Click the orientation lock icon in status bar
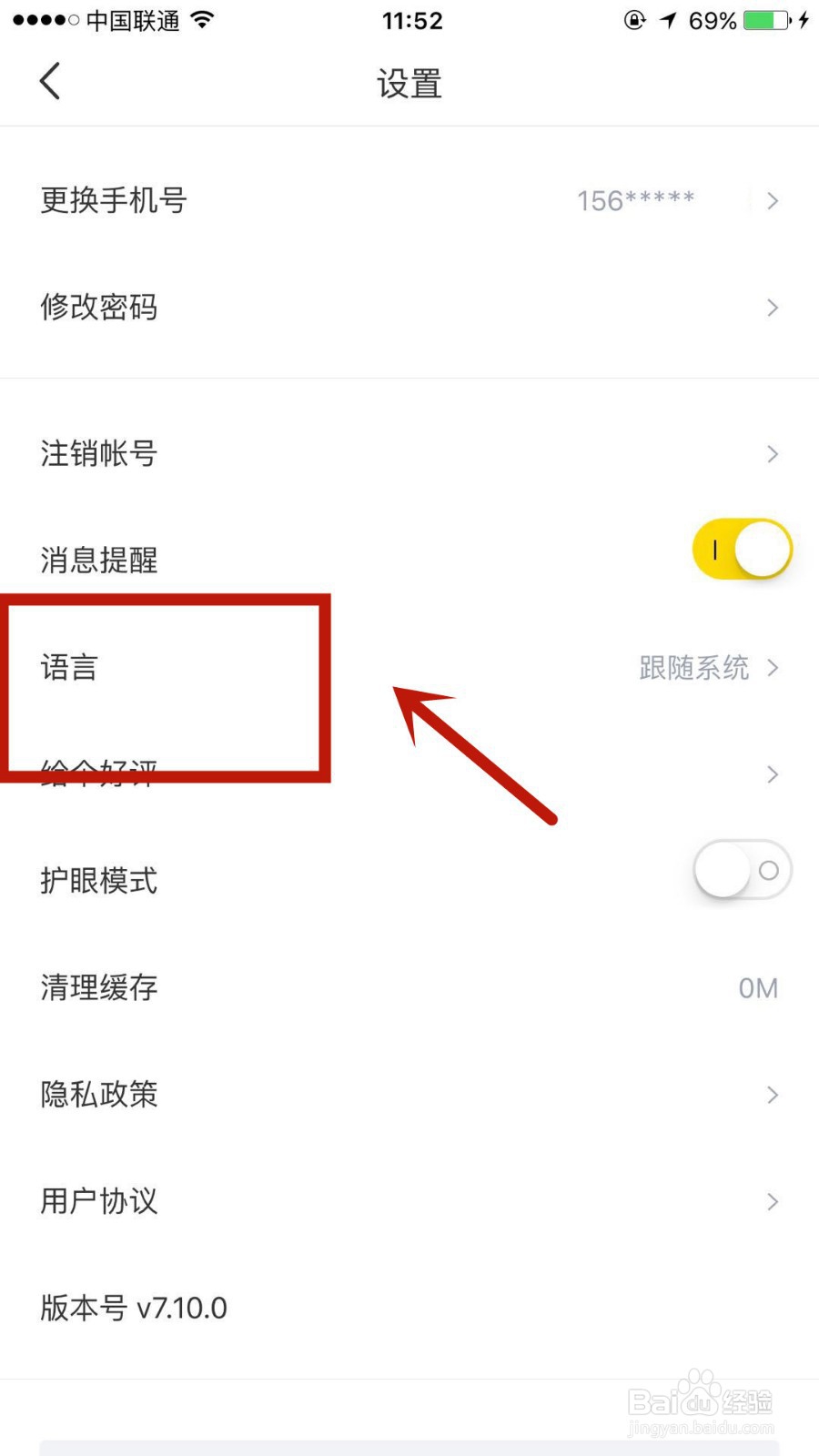 (x=635, y=19)
